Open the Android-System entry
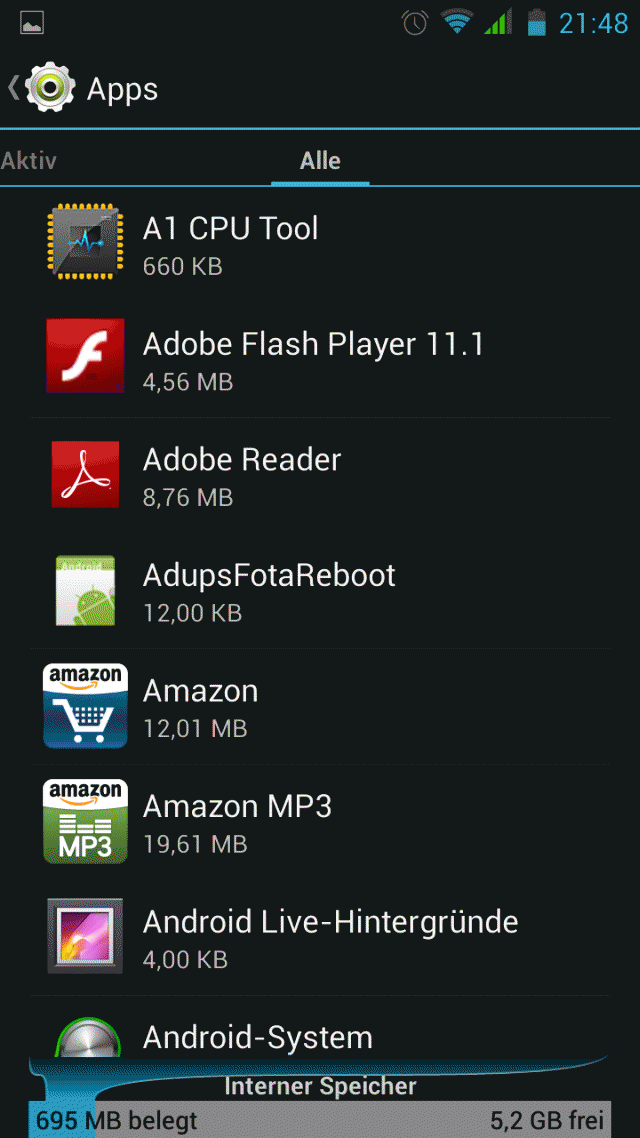Viewport: 640px width, 1138px height. pyautogui.click(x=320, y=1038)
